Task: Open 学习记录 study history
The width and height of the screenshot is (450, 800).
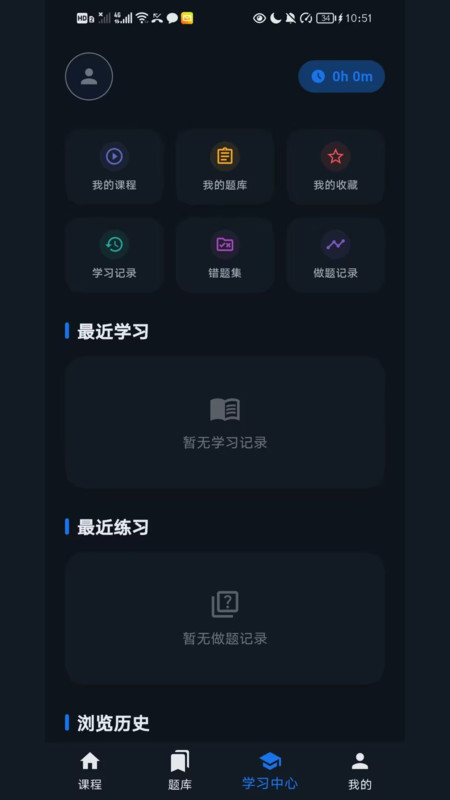Action: coord(114,255)
